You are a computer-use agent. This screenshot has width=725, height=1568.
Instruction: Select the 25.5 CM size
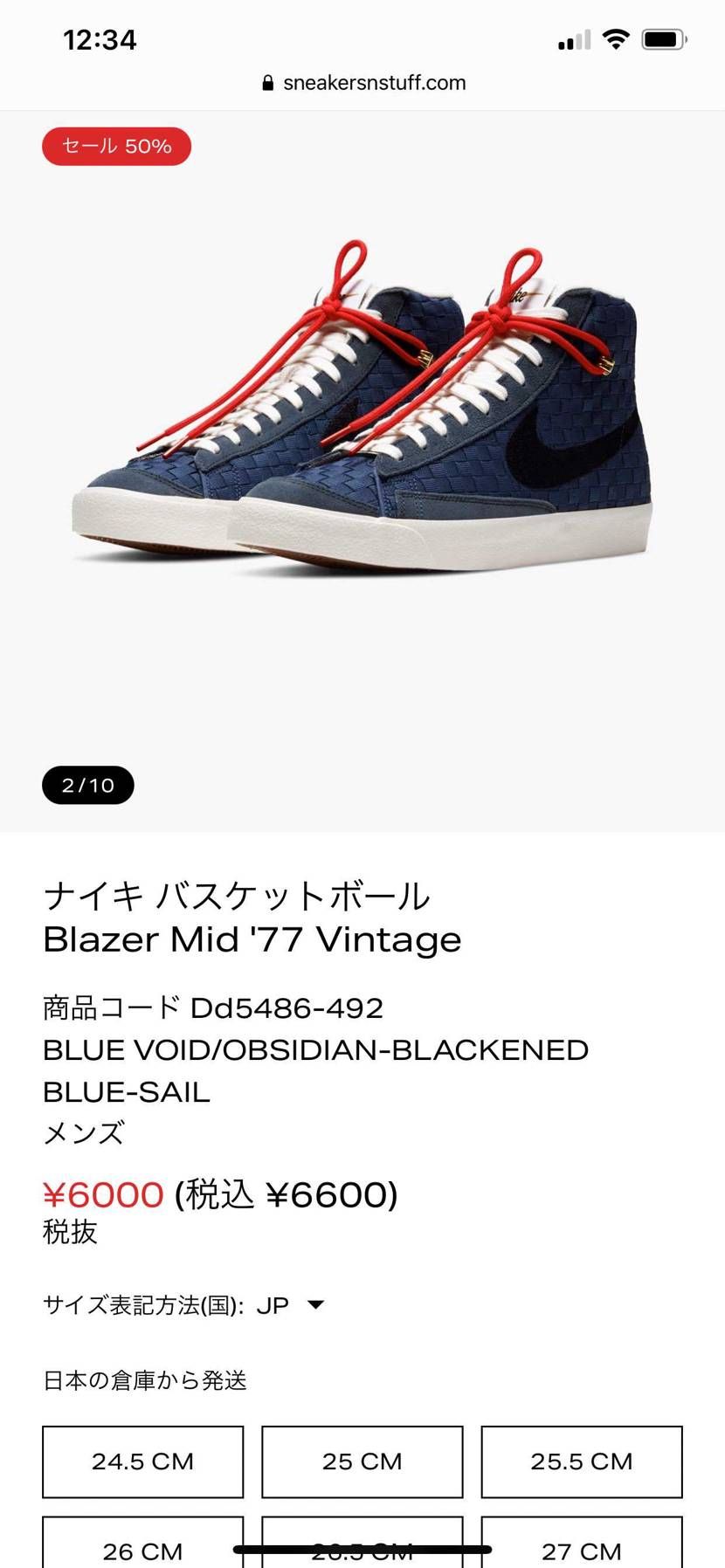582,1461
